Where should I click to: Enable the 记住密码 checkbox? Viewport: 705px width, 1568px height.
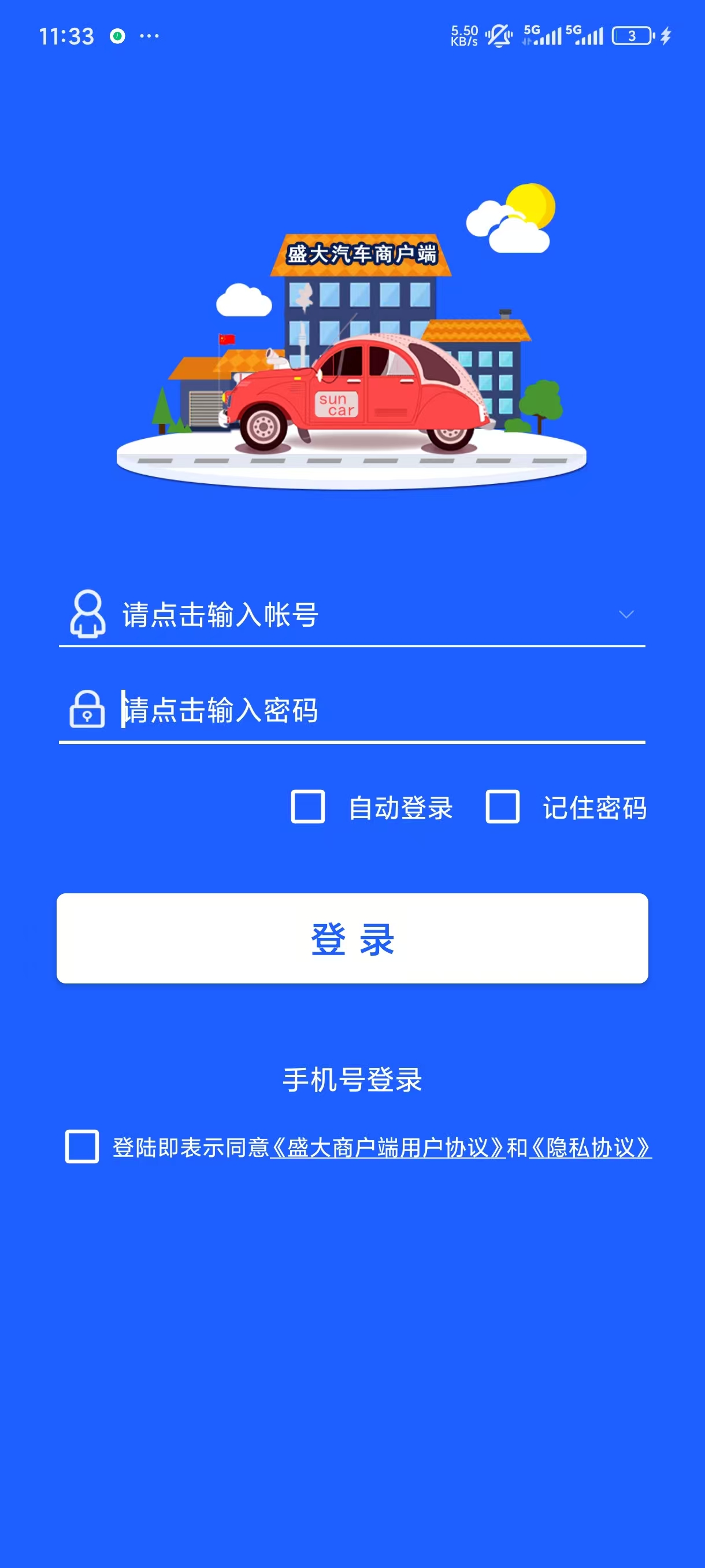(502, 808)
